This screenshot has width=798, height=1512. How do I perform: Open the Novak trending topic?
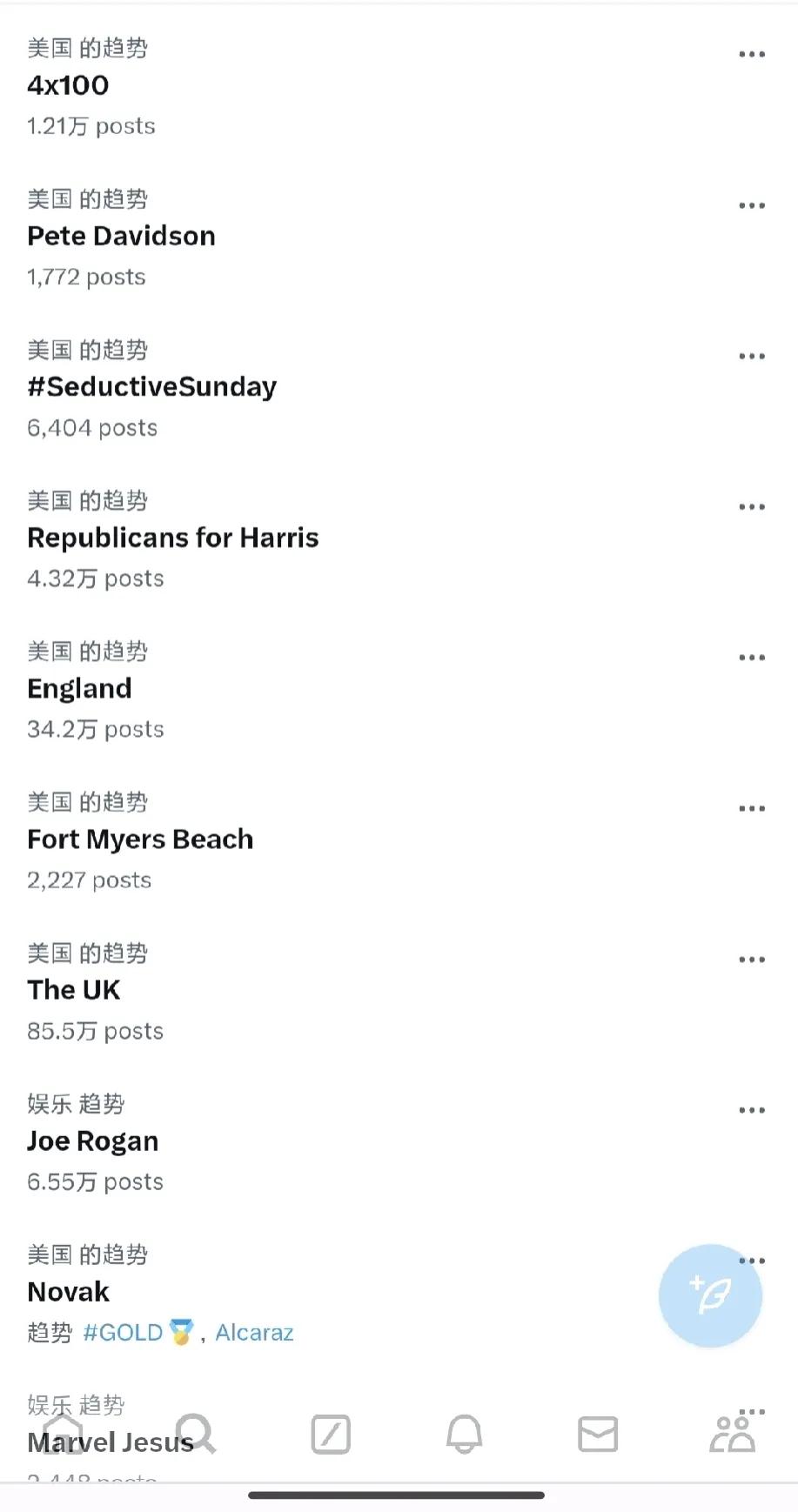[x=68, y=1291]
